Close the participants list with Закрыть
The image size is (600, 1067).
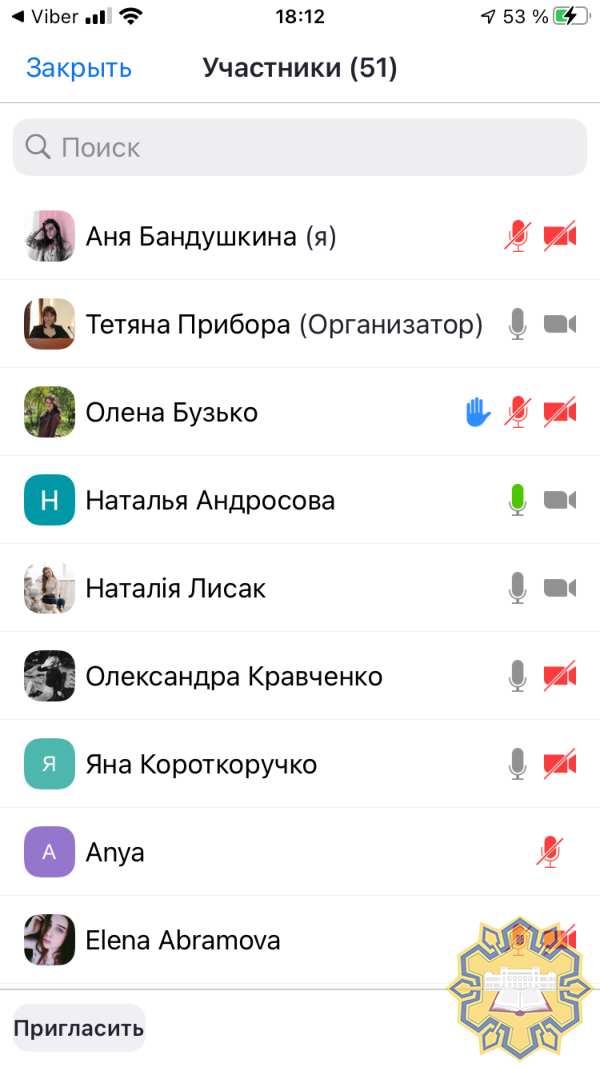click(78, 68)
